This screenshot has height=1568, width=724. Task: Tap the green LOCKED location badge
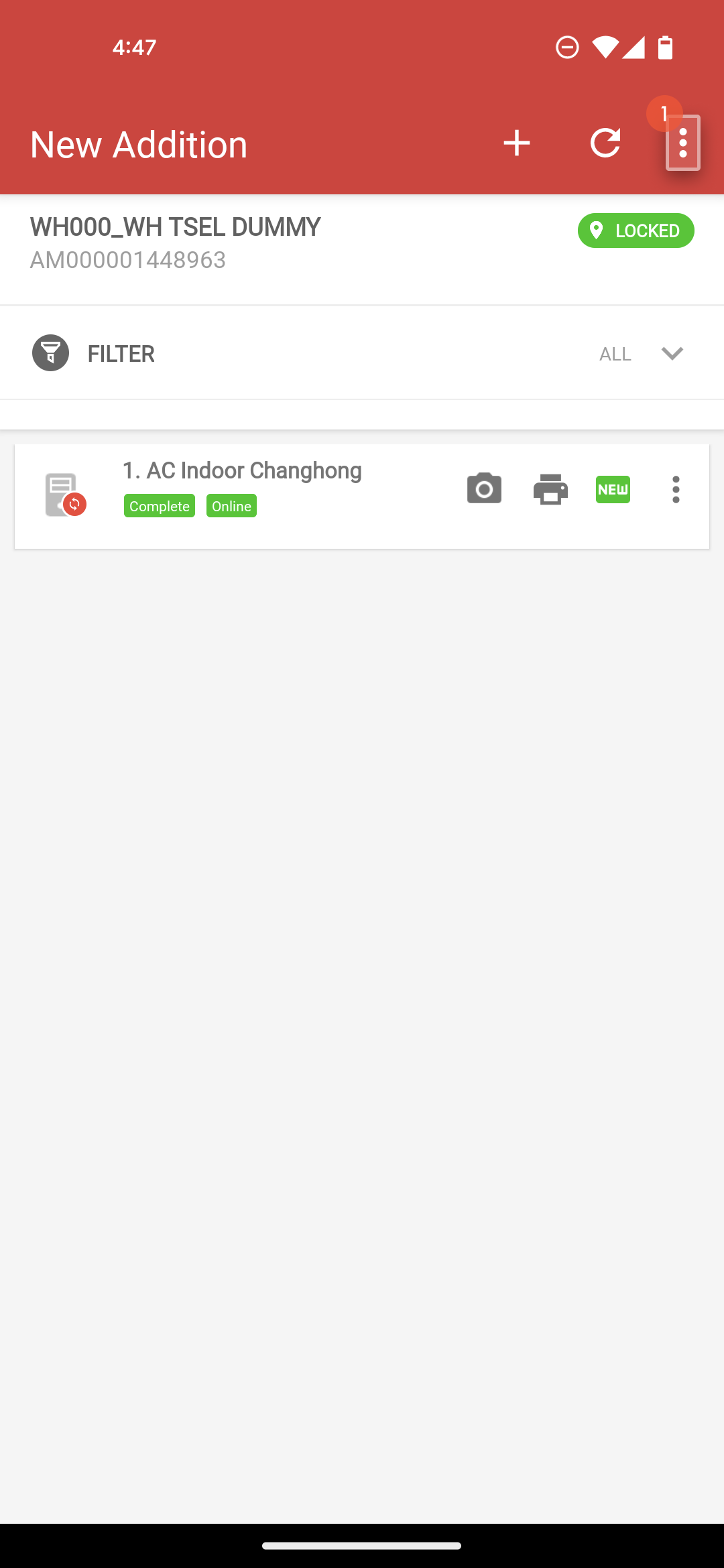(x=636, y=231)
